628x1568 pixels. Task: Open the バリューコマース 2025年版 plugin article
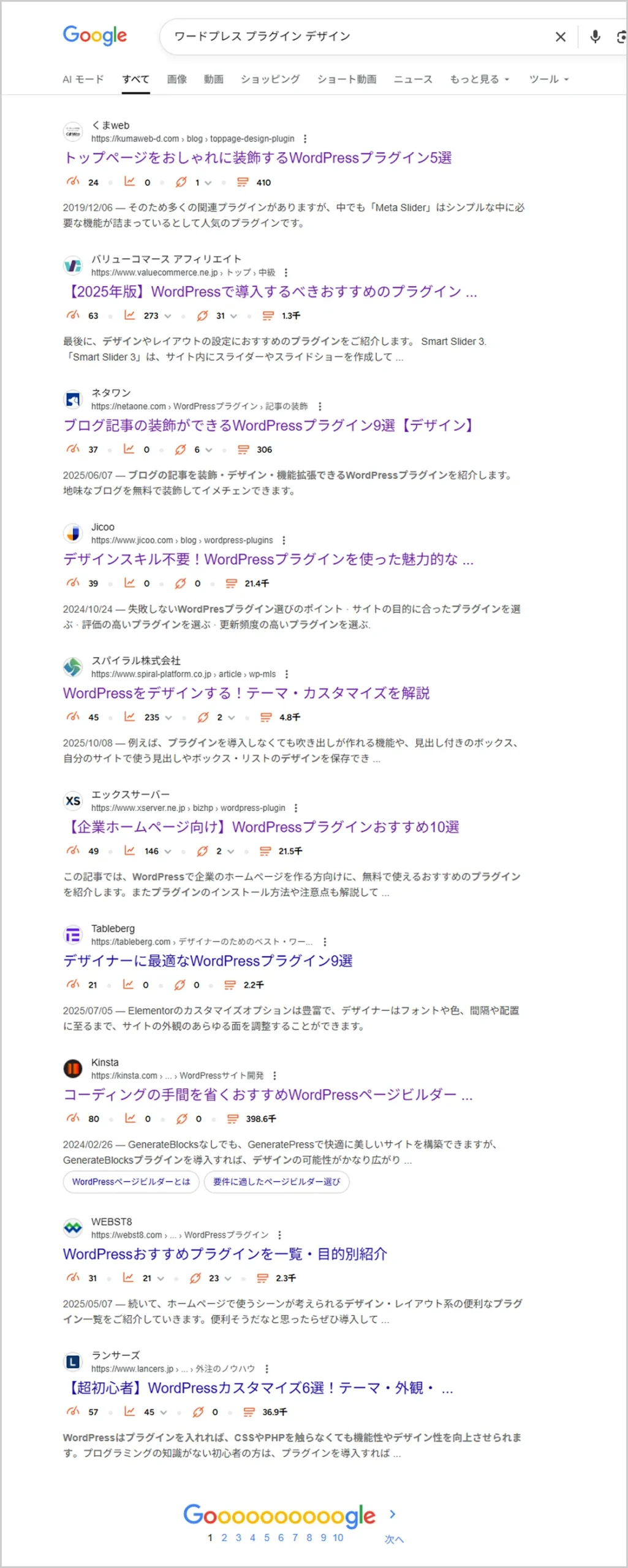[270, 292]
